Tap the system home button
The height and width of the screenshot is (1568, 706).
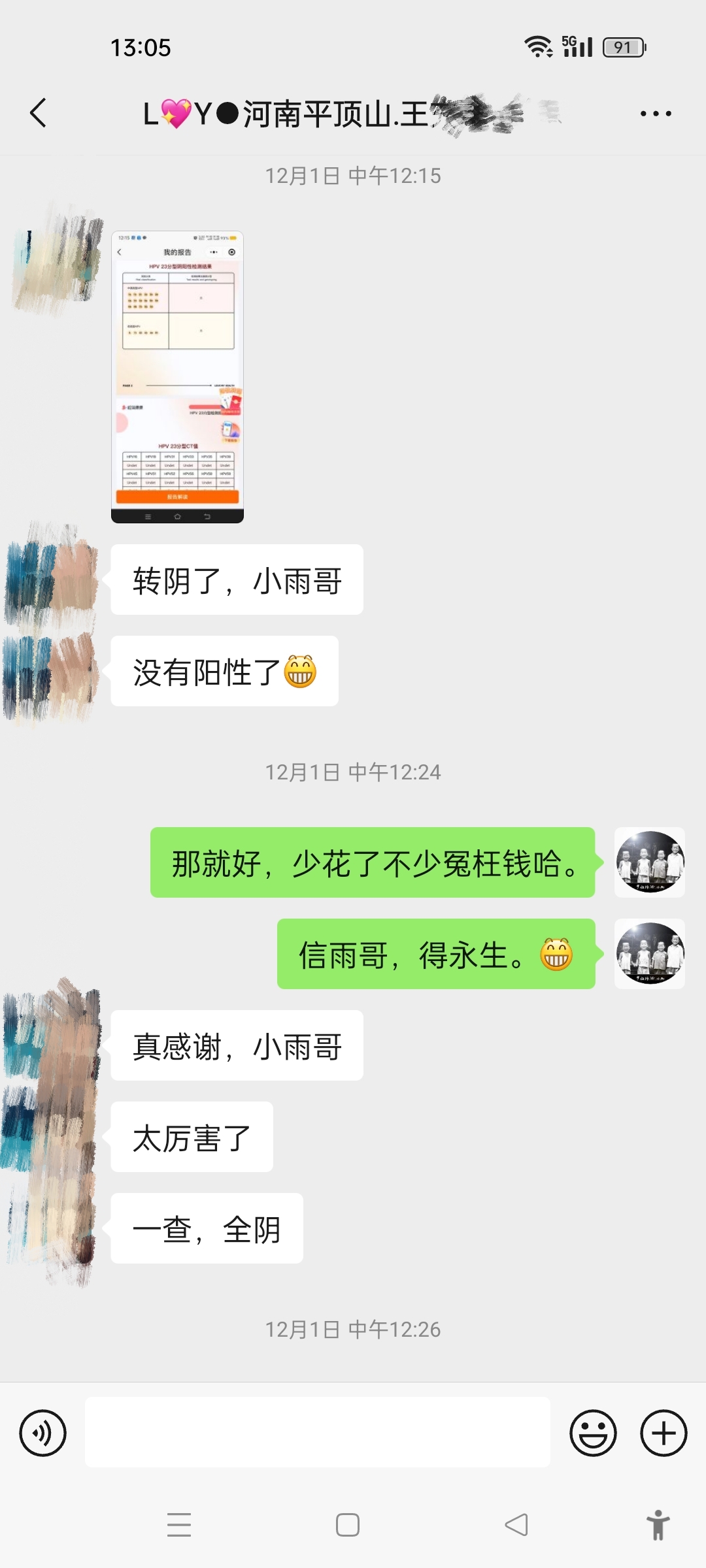(348, 1525)
